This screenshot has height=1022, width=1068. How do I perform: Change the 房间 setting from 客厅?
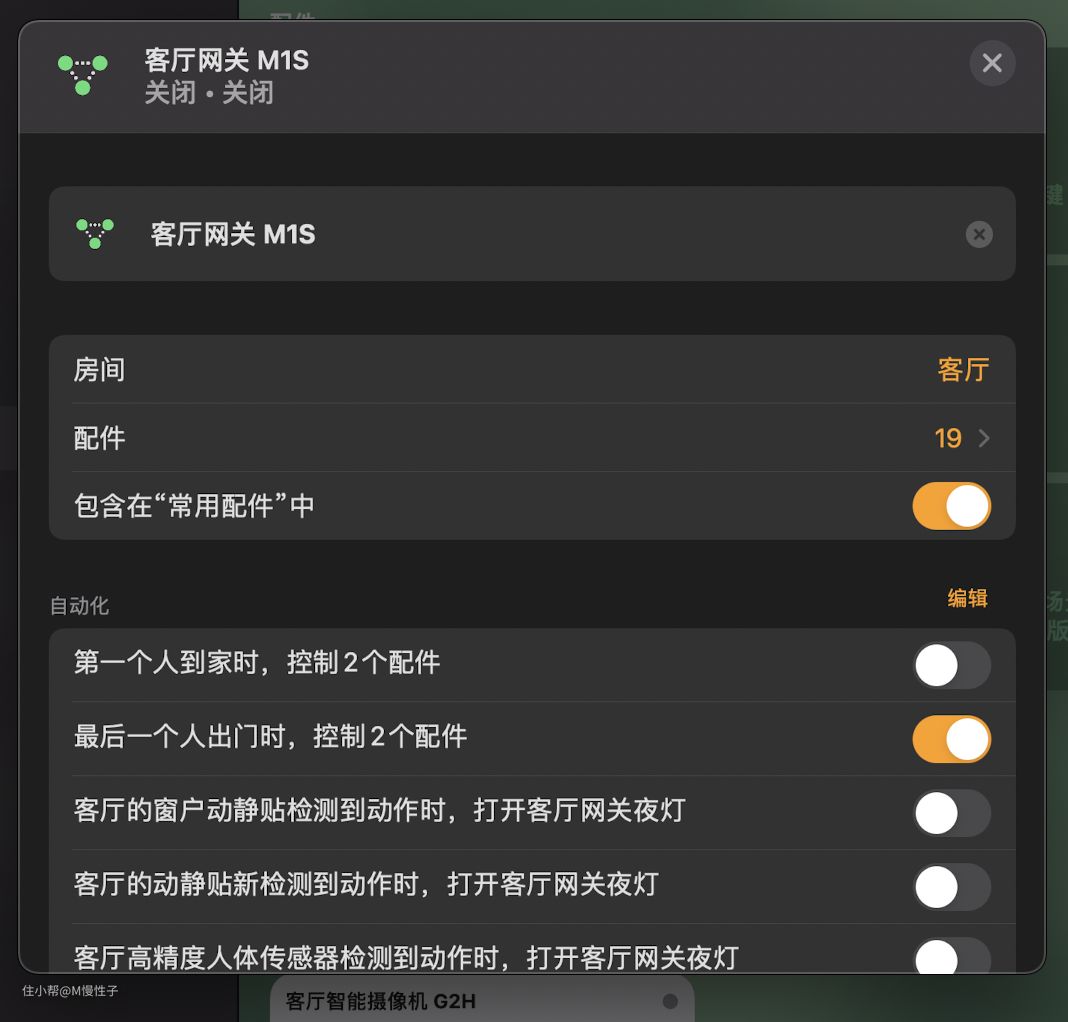962,370
